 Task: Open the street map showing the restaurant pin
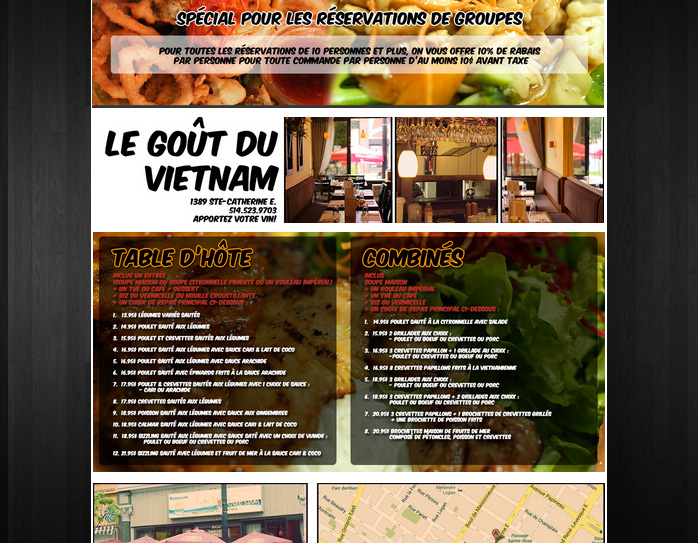click(461, 513)
